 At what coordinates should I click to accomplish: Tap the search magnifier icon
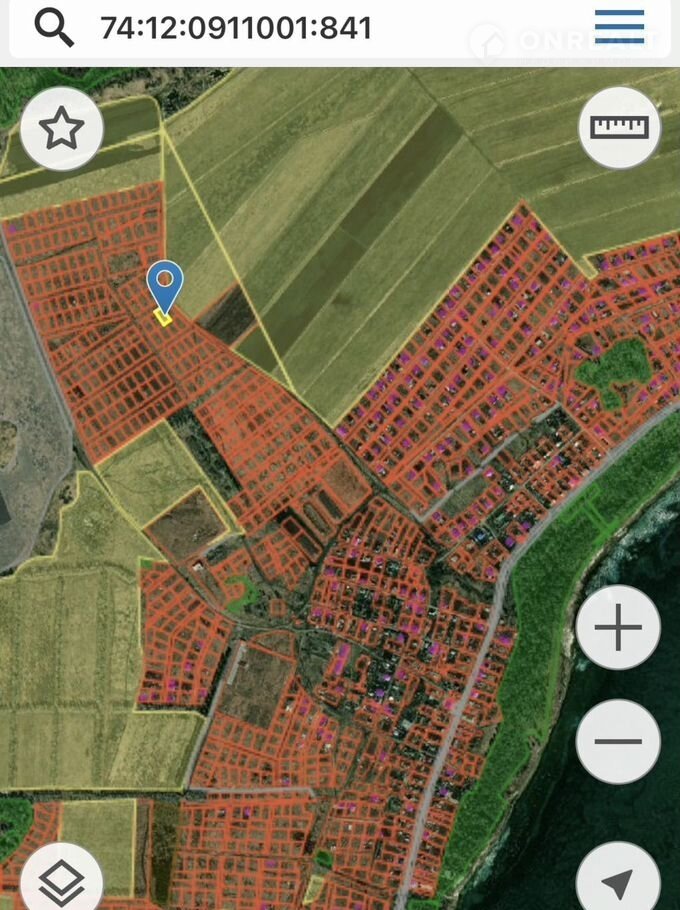(54, 28)
